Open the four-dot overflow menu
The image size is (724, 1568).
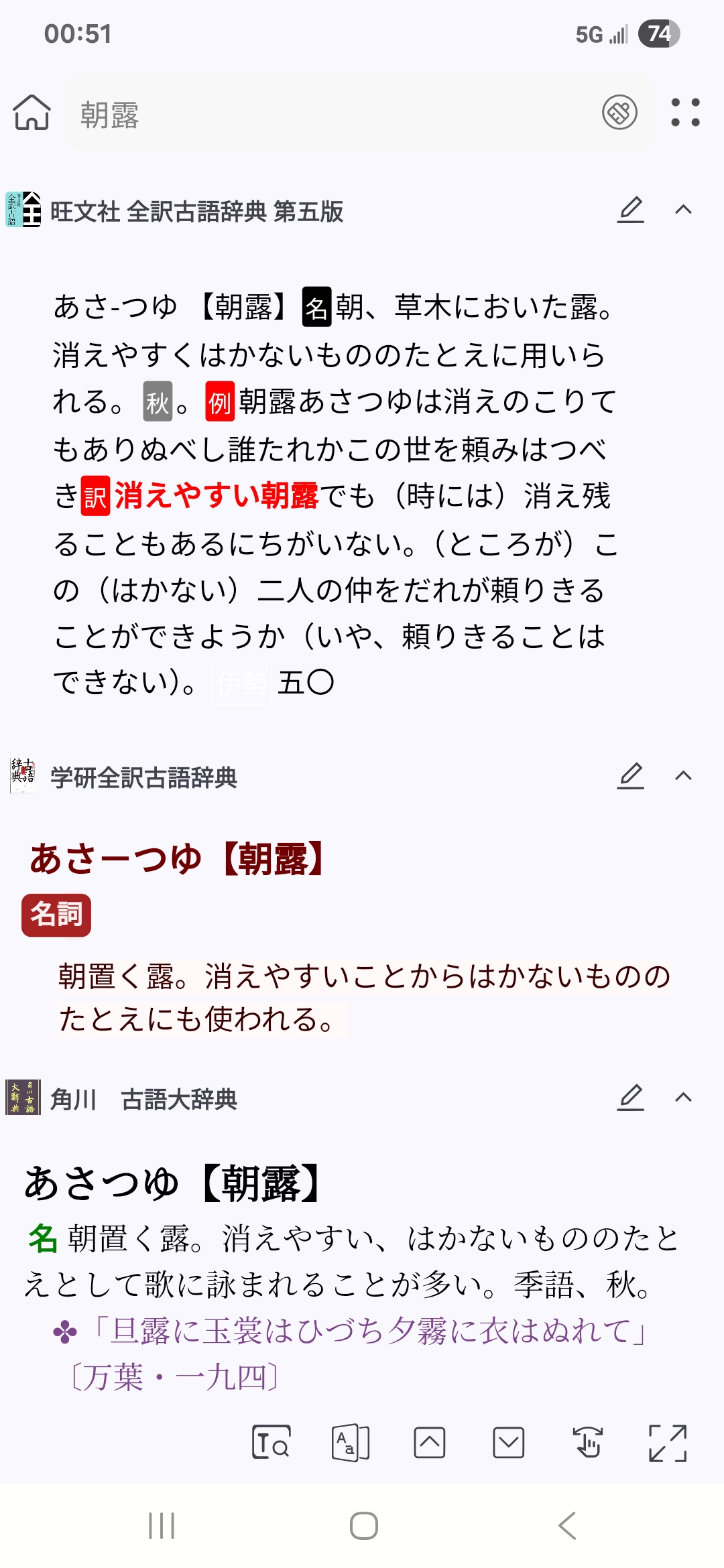pyautogui.click(x=685, y=113)
